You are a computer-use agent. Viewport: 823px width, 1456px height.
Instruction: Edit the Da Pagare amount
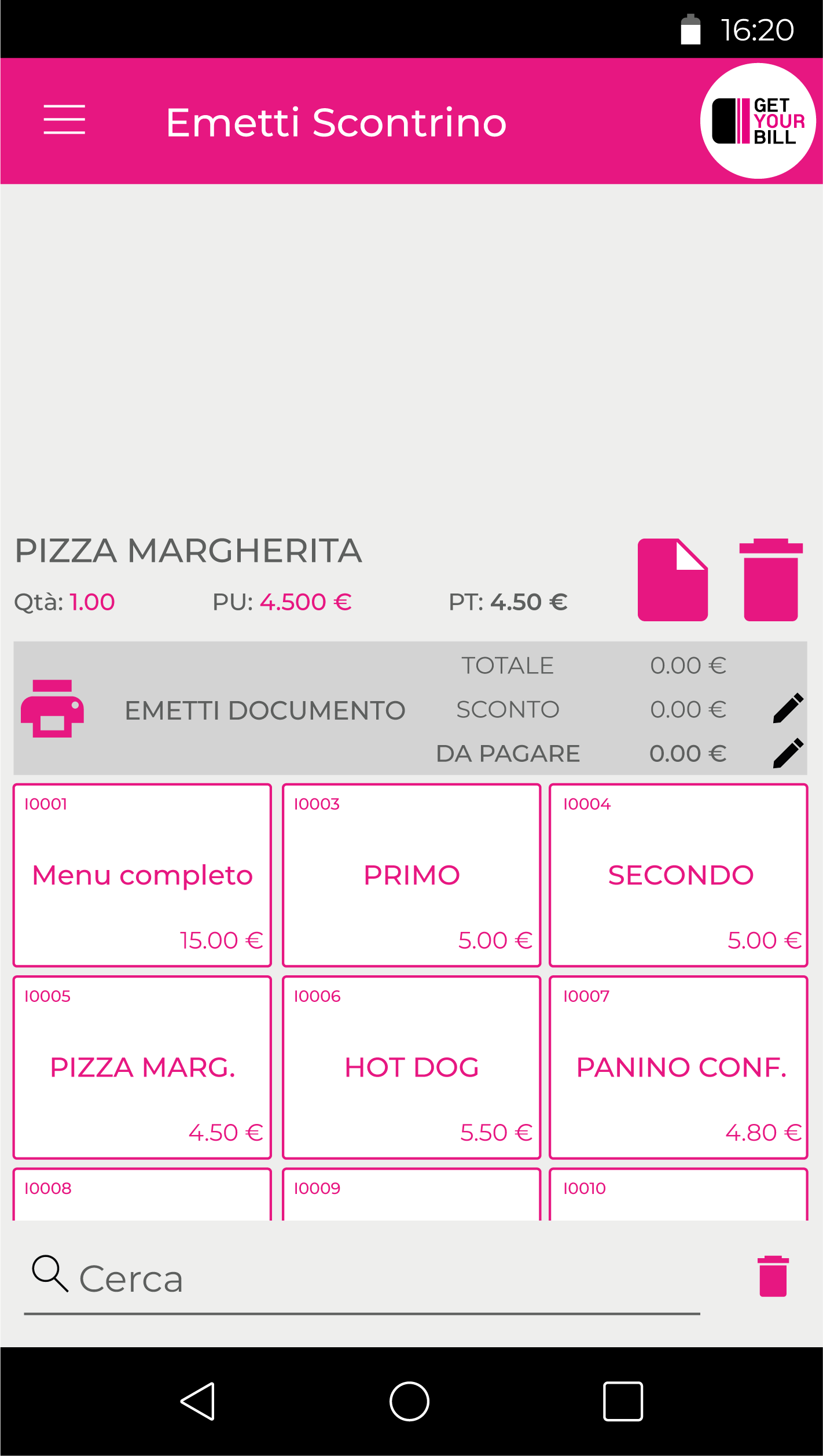(788, 753)
